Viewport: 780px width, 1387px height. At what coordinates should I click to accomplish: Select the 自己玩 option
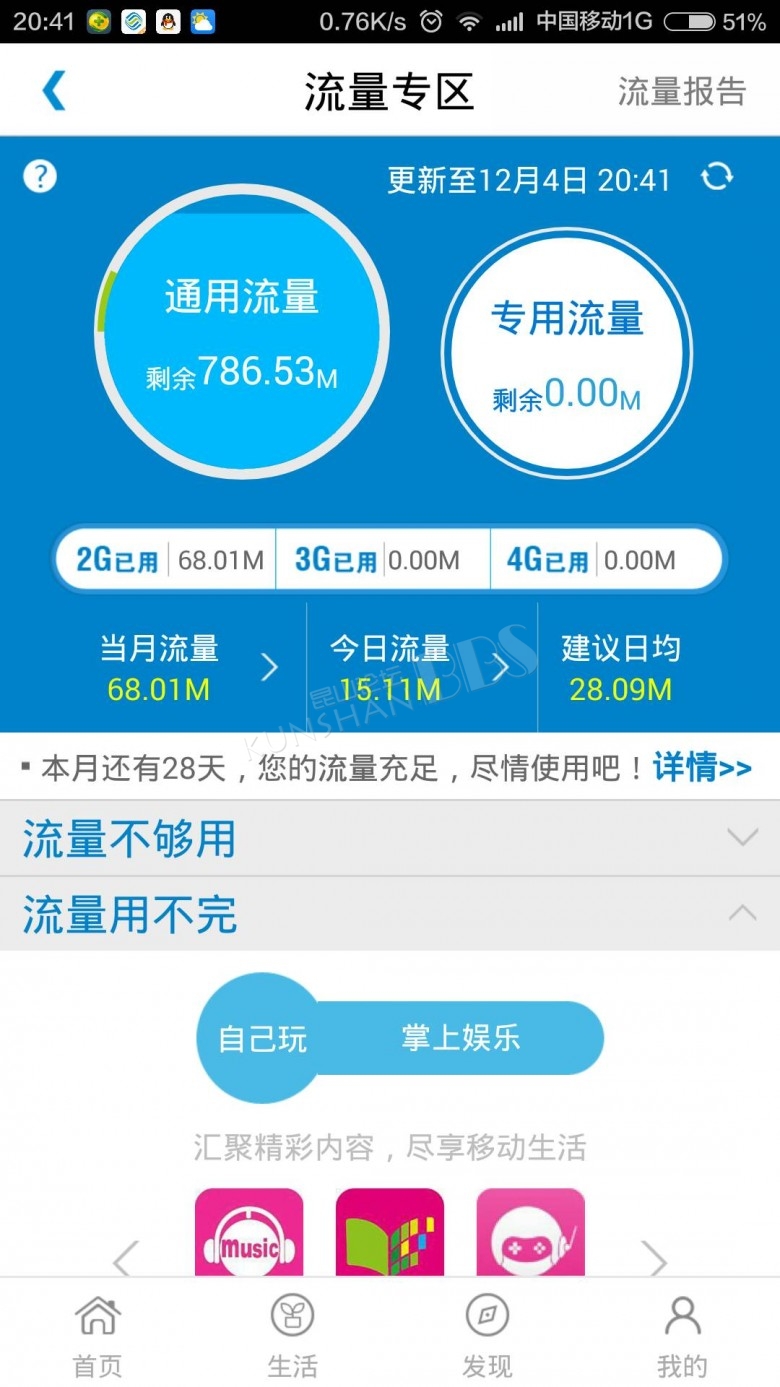click(x=262, y=1039)
